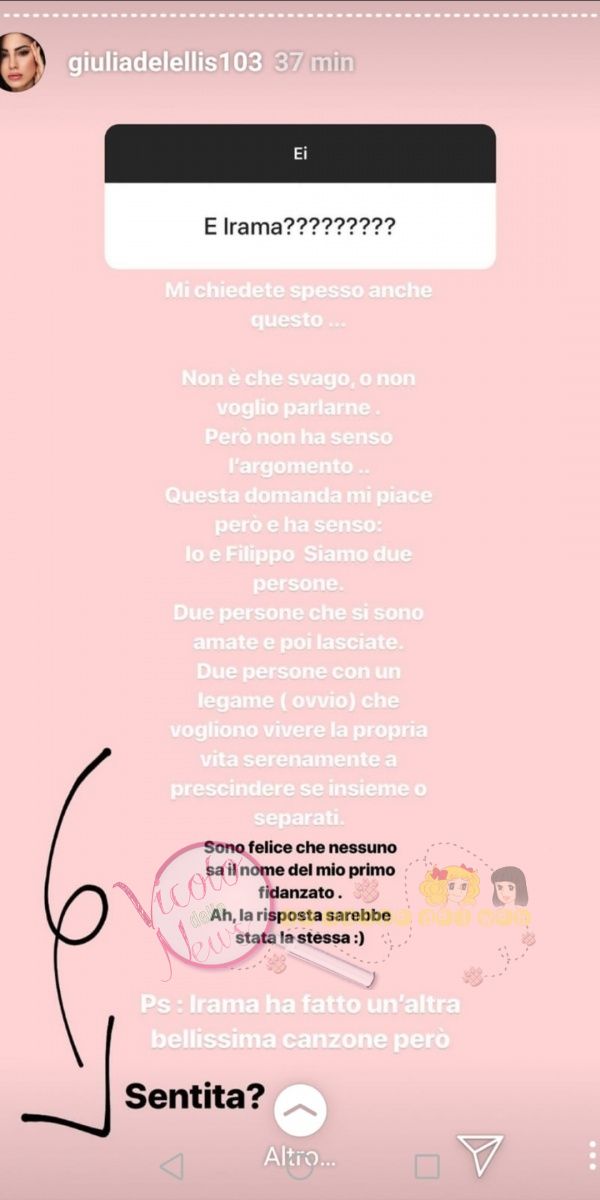The width and height of the screenshot is (600, 1200).
Task: Send this story via the paper plane
Action: [480, 1156]
